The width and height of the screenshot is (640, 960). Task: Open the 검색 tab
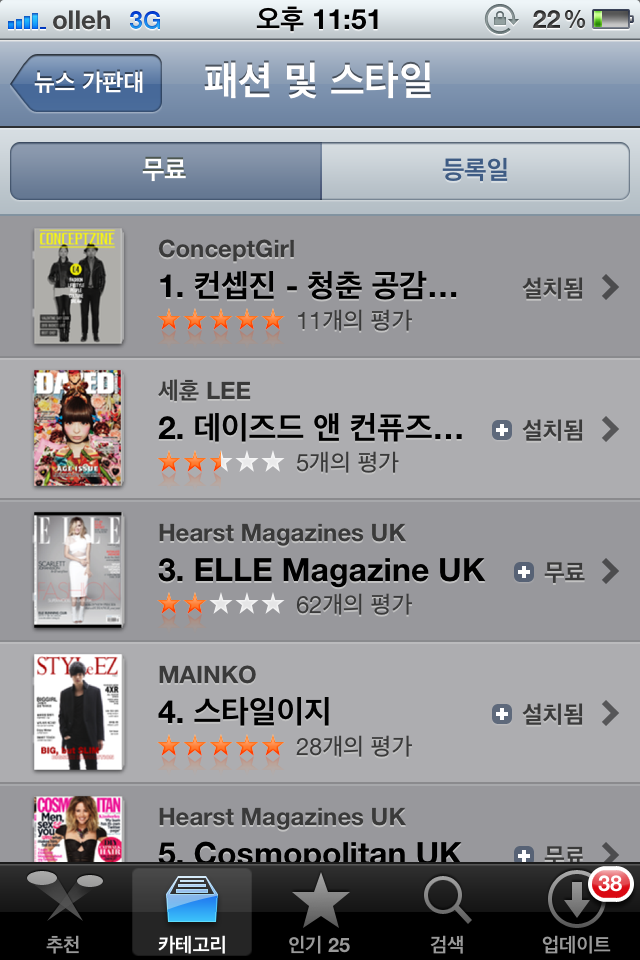[447, 912]
